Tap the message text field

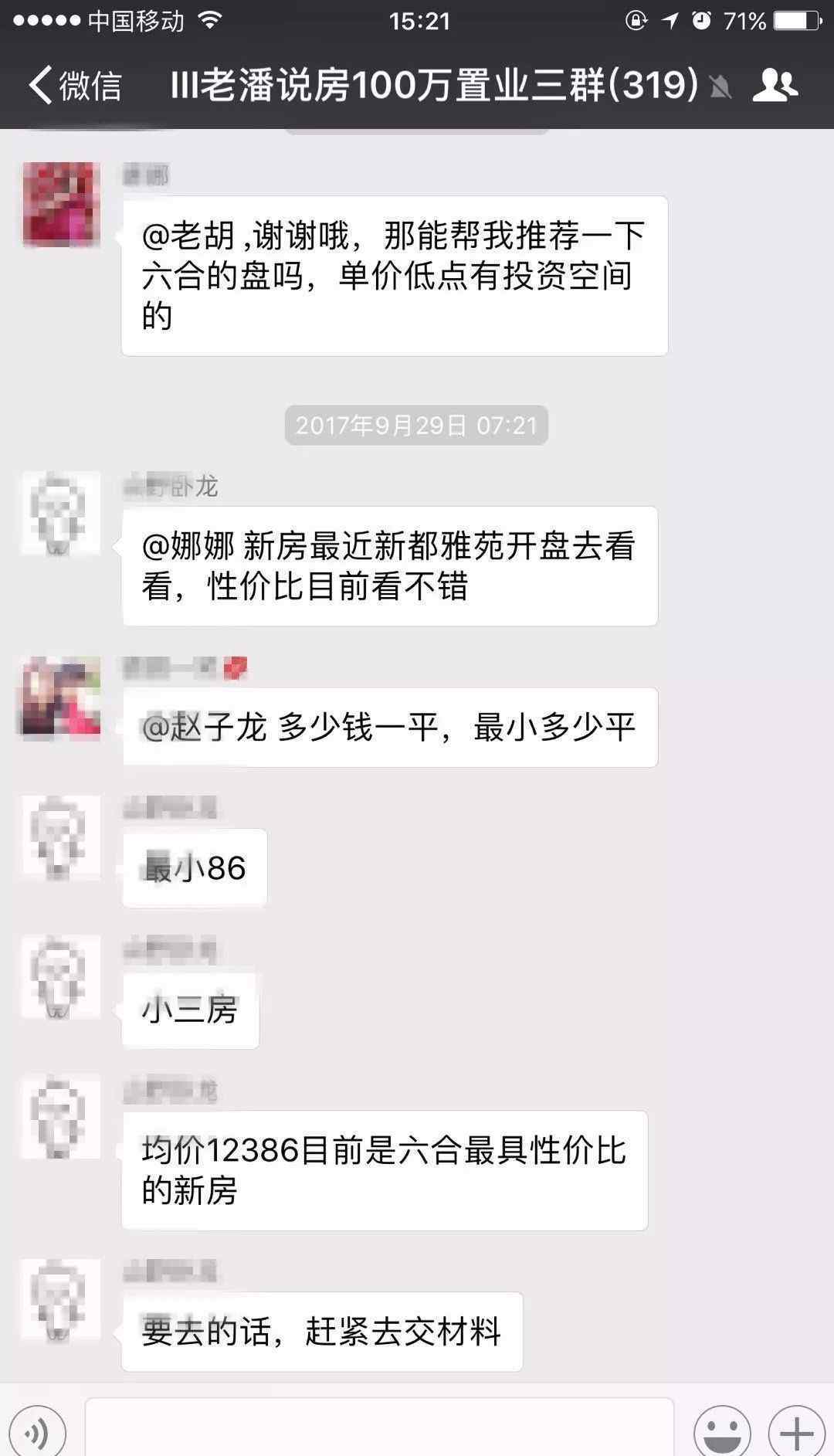click(379, 1427)
